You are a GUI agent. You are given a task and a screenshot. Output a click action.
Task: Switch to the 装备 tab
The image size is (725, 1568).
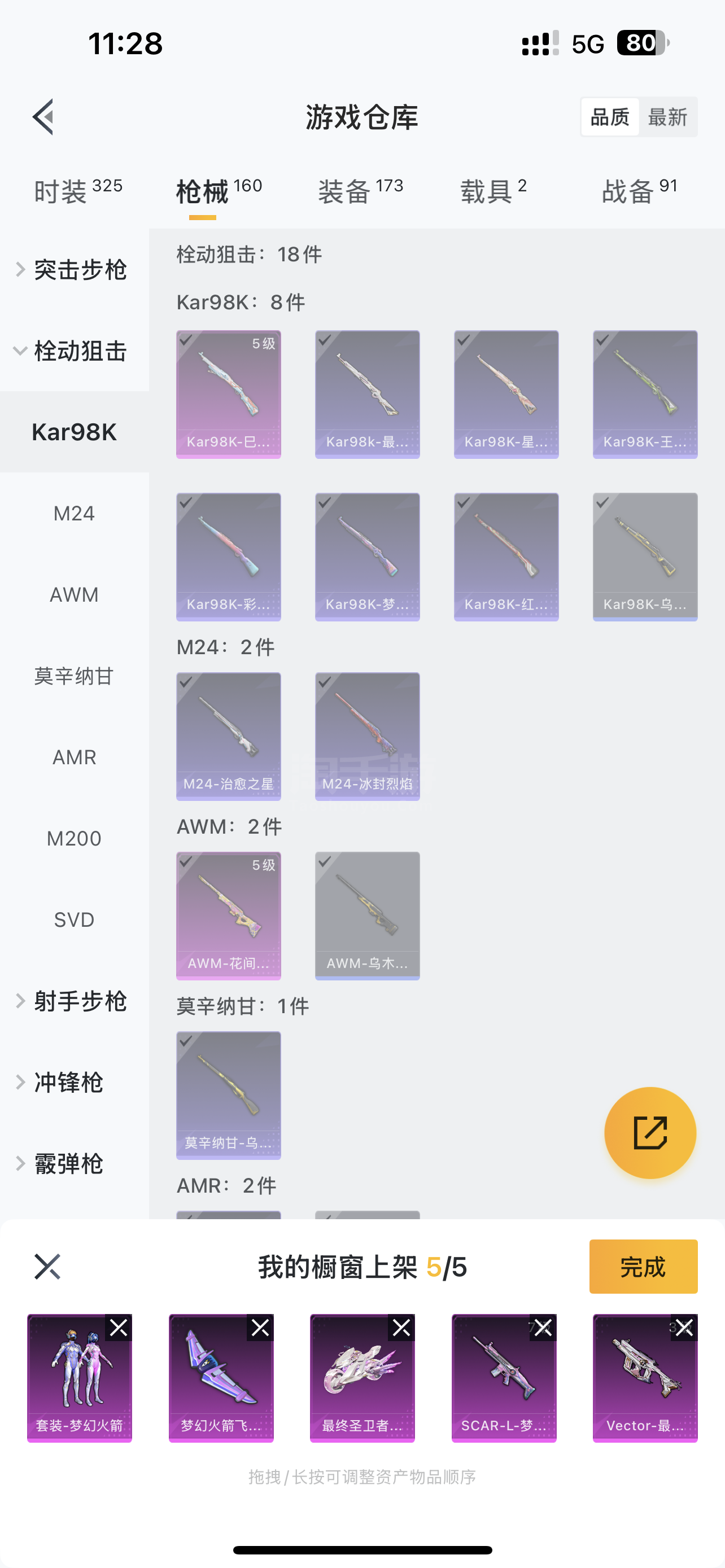(360, 191)
